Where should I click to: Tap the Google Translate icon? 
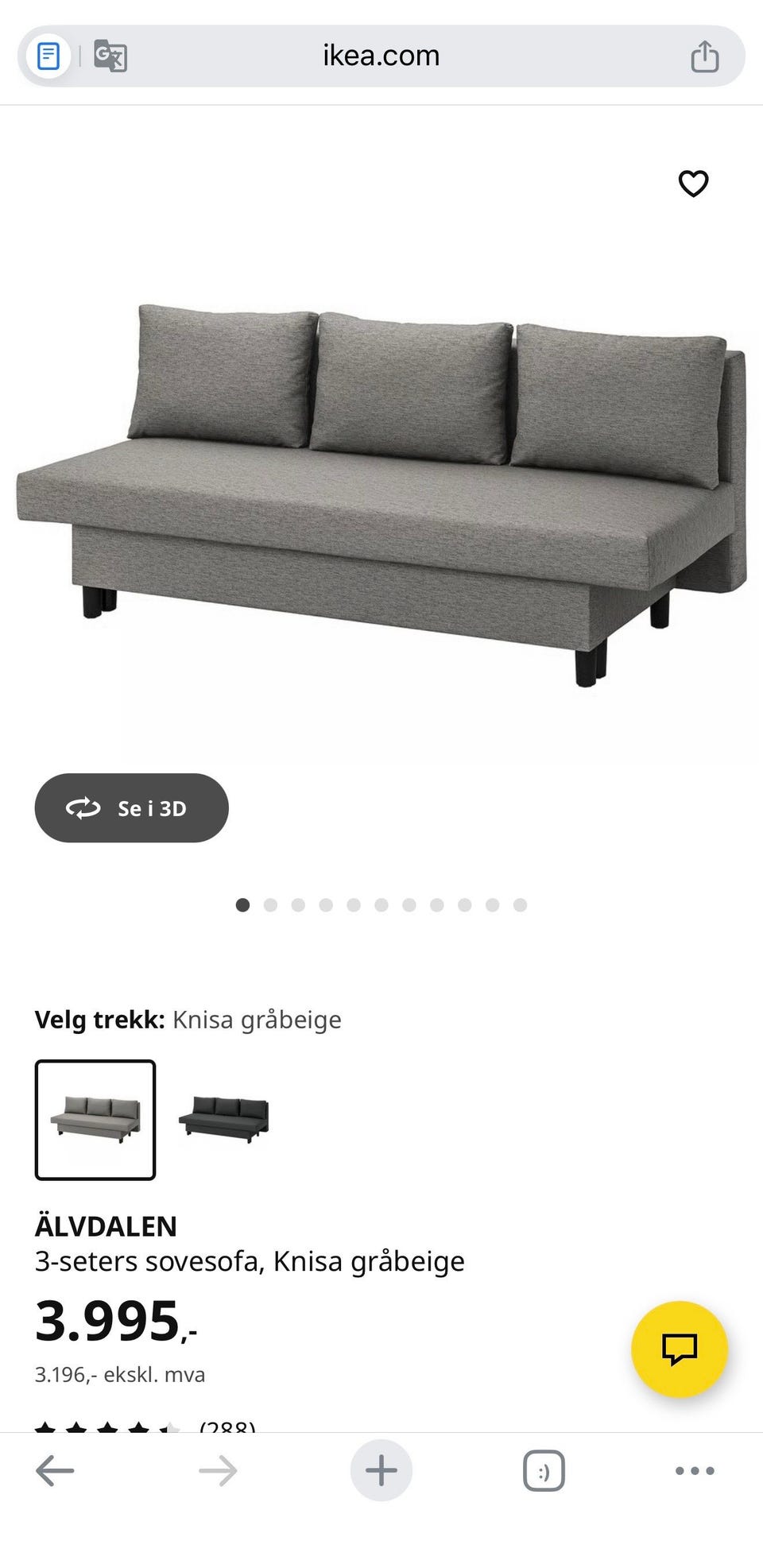pos(112,57)
